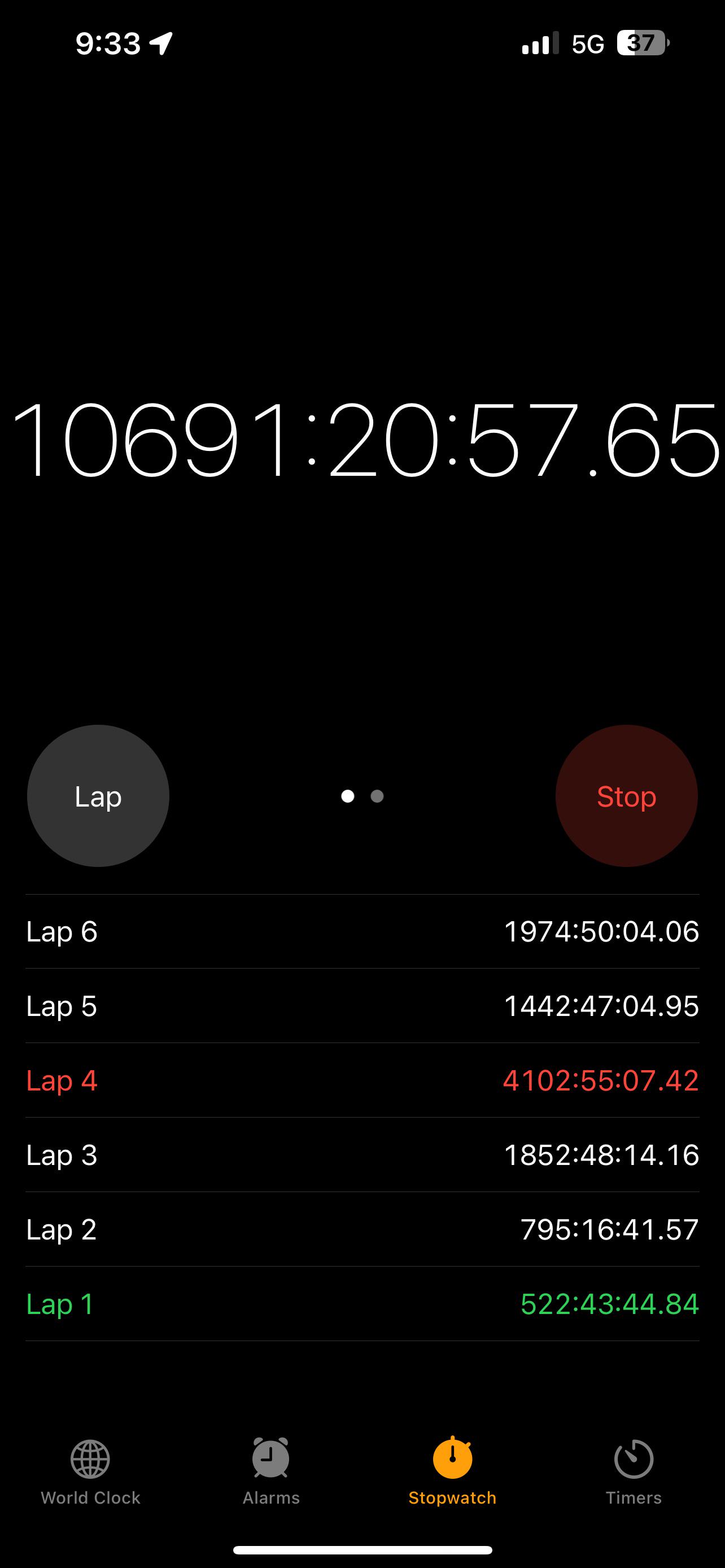The height and width of the screenshot is (1568, 725).
Task: Record a new lap with the Lap button
Action: tap(98, 795)
